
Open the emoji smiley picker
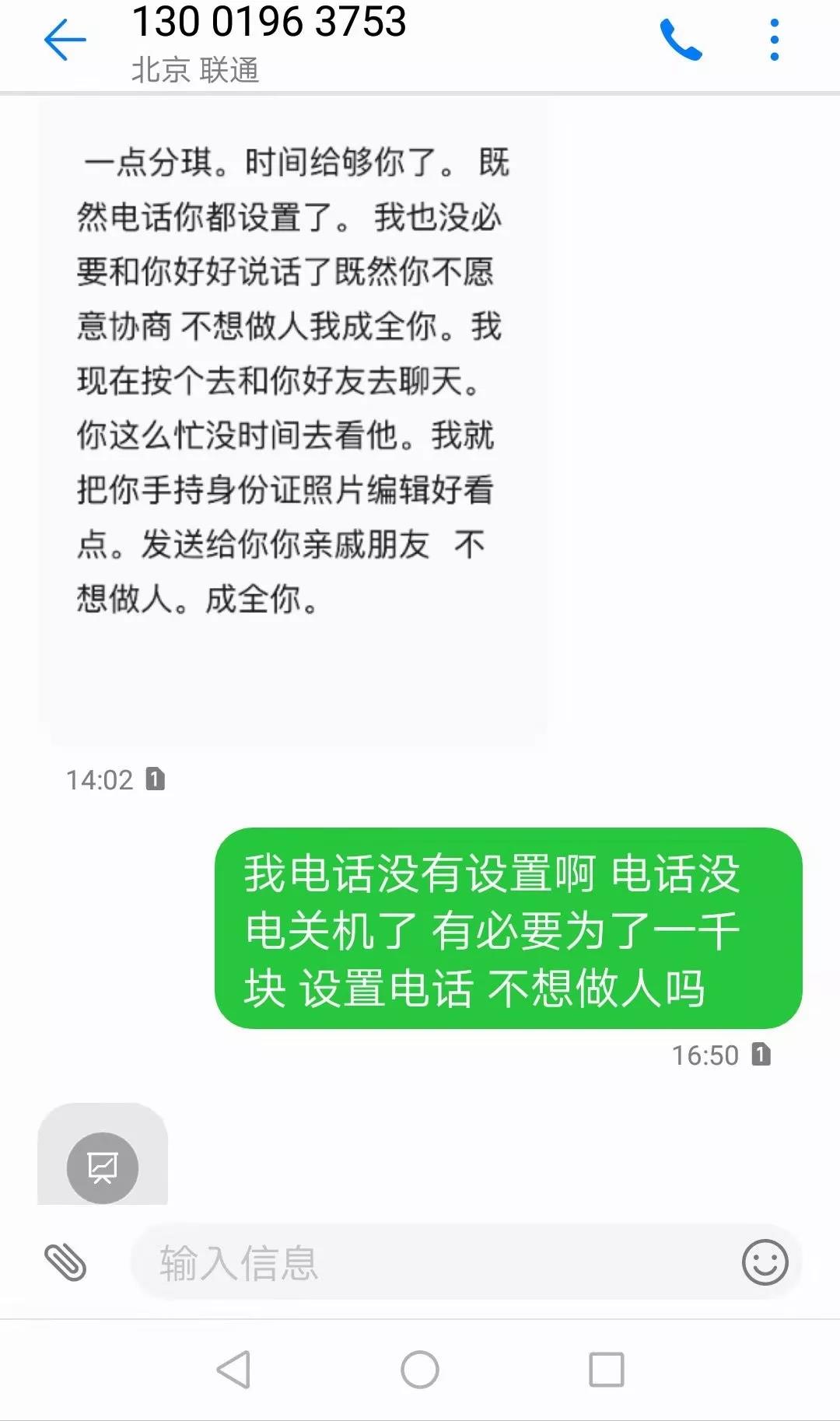point(765,1262)
